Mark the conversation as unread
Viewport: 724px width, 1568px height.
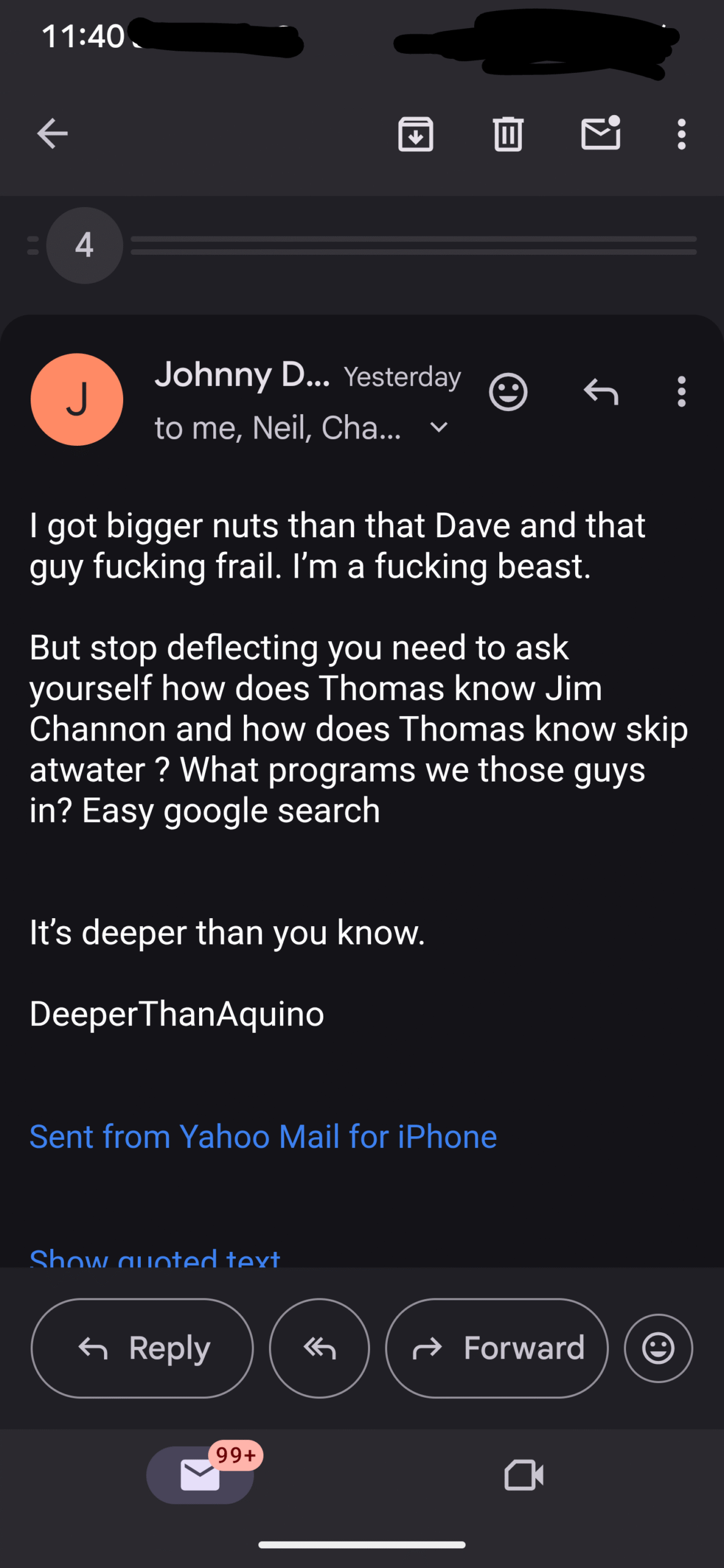(601, 132)
